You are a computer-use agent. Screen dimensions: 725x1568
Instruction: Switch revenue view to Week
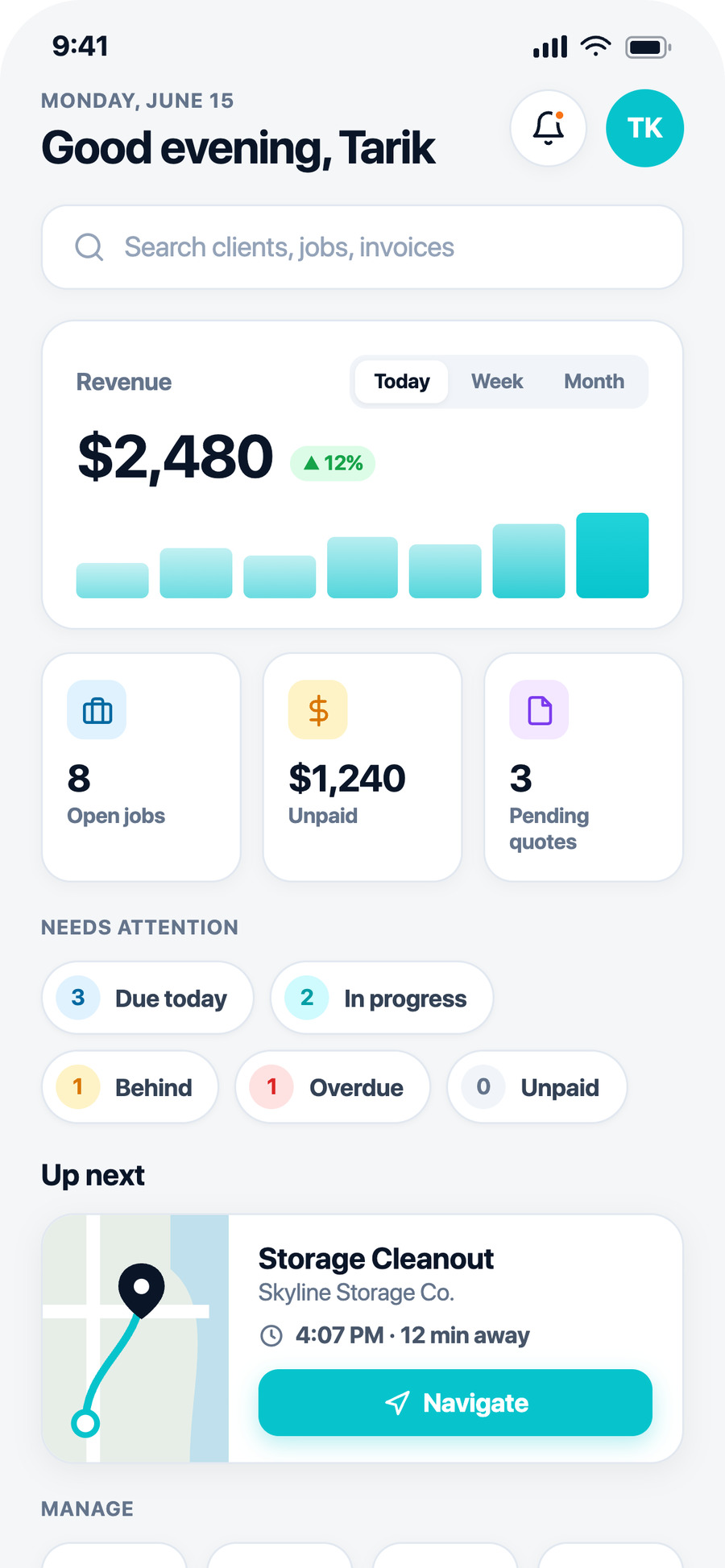pyautogui.click(x=497, y=382)
